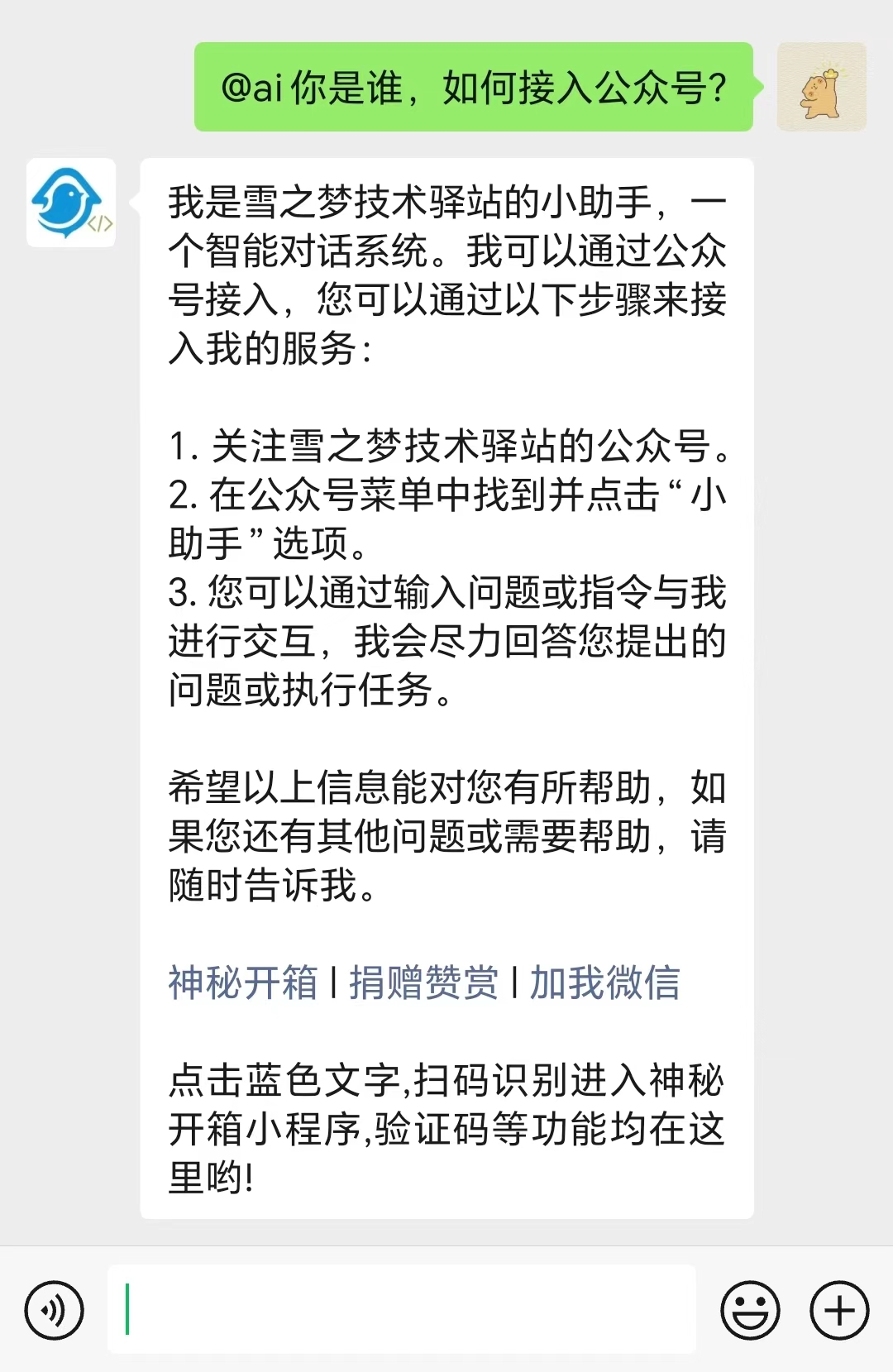Open the plus attachment menu
Image resolution: width=893 pixels, height=1372 pixels.
coord(839,1310)
